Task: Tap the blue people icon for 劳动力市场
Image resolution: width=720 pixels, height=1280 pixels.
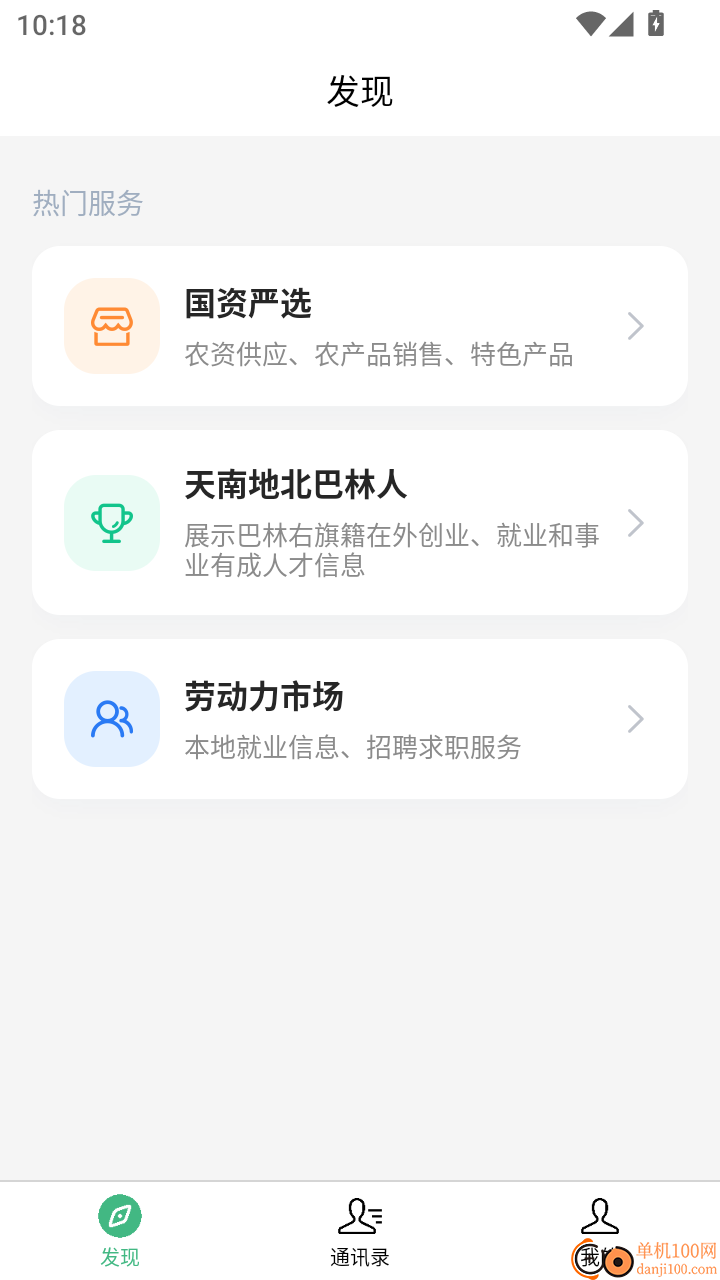Action: [x=111, y=719]
